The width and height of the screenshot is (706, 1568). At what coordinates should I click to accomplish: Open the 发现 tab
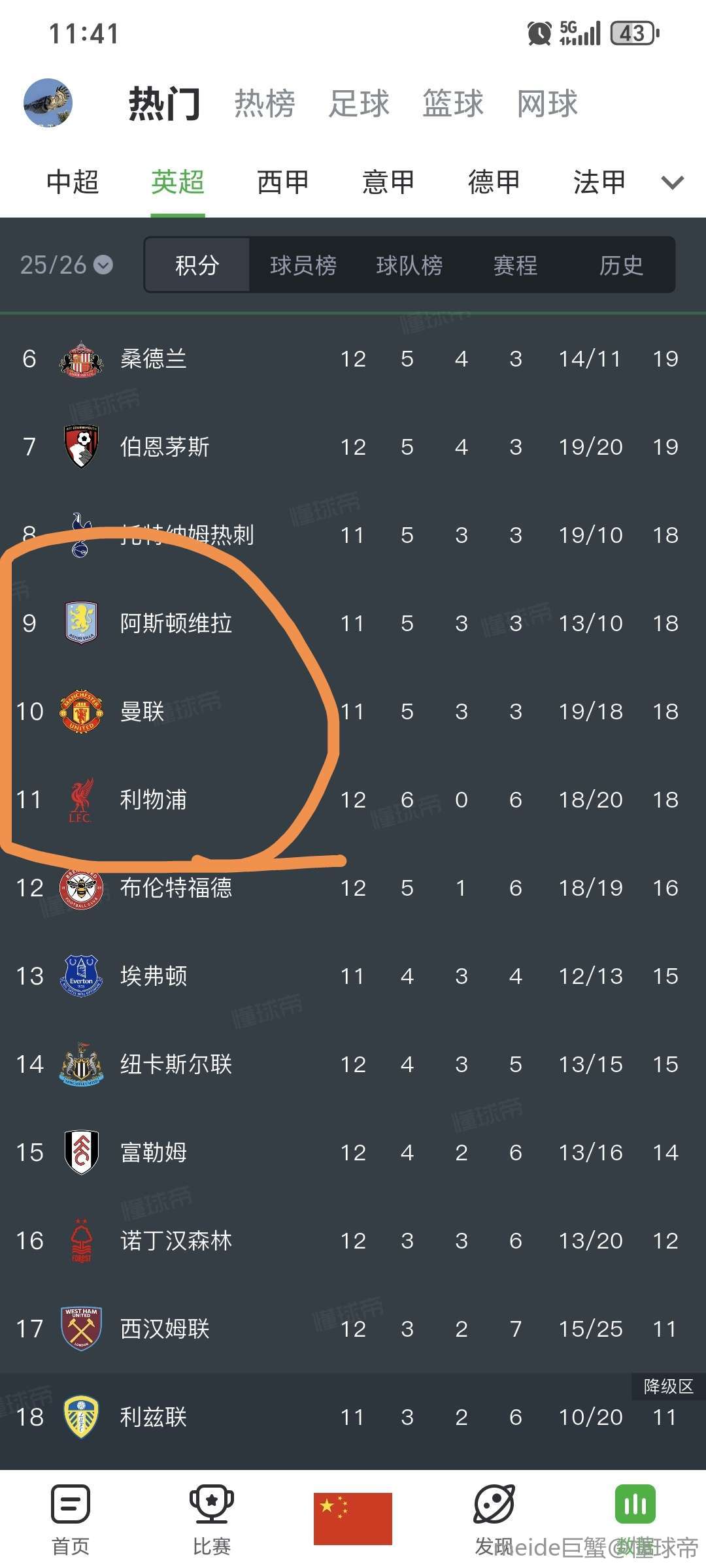coord(494,1516)
